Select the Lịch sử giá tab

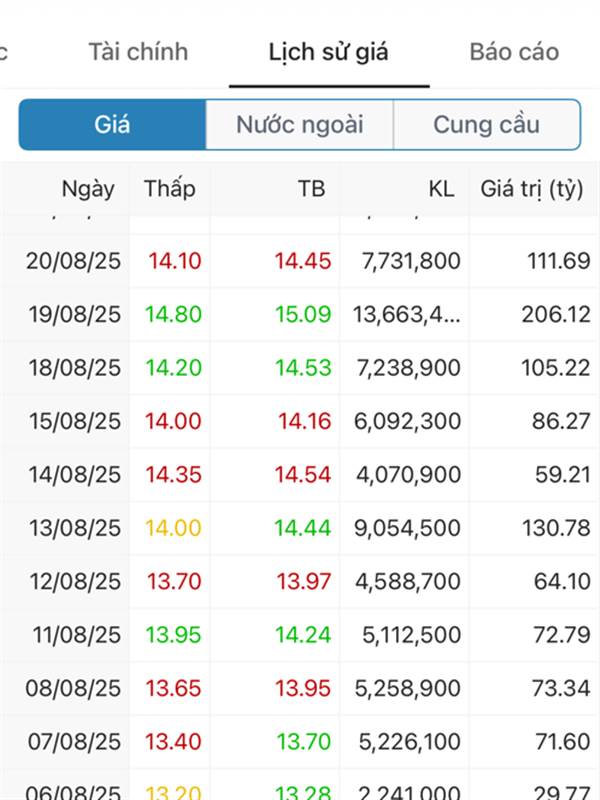[329, 52]
